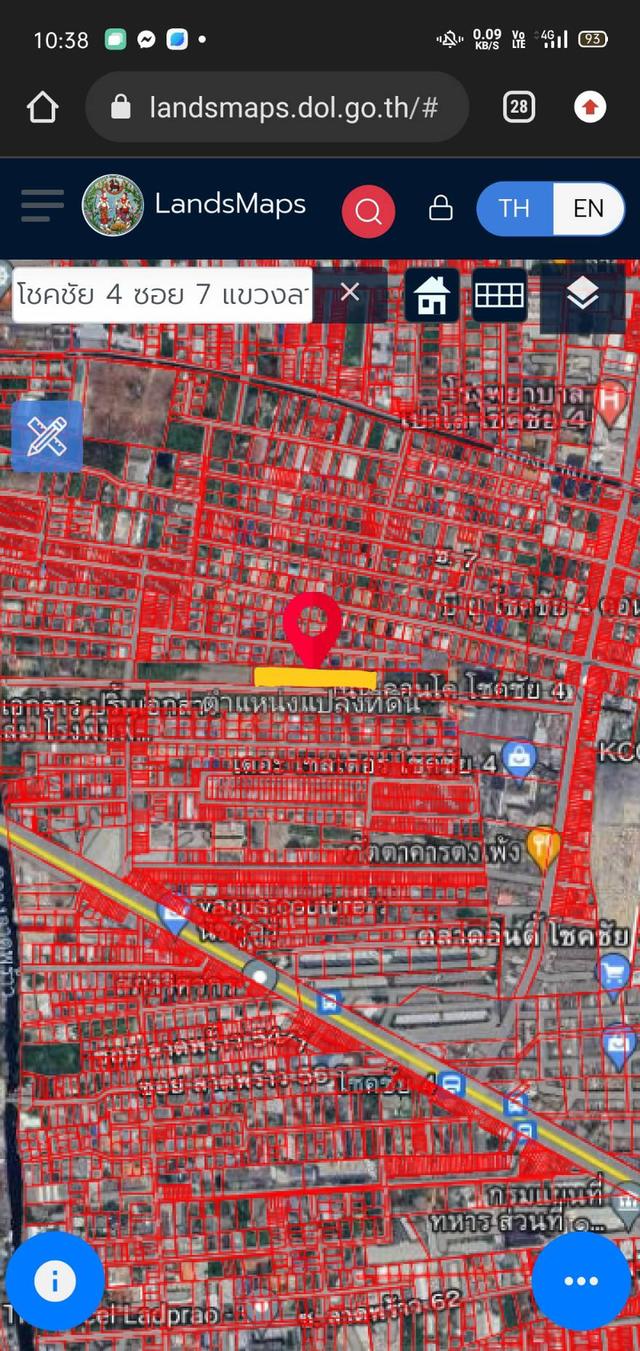This screenshot has height=1351, width=640.
Task: Open the pencil ruler measure tool
Action: tap(46, 436)
